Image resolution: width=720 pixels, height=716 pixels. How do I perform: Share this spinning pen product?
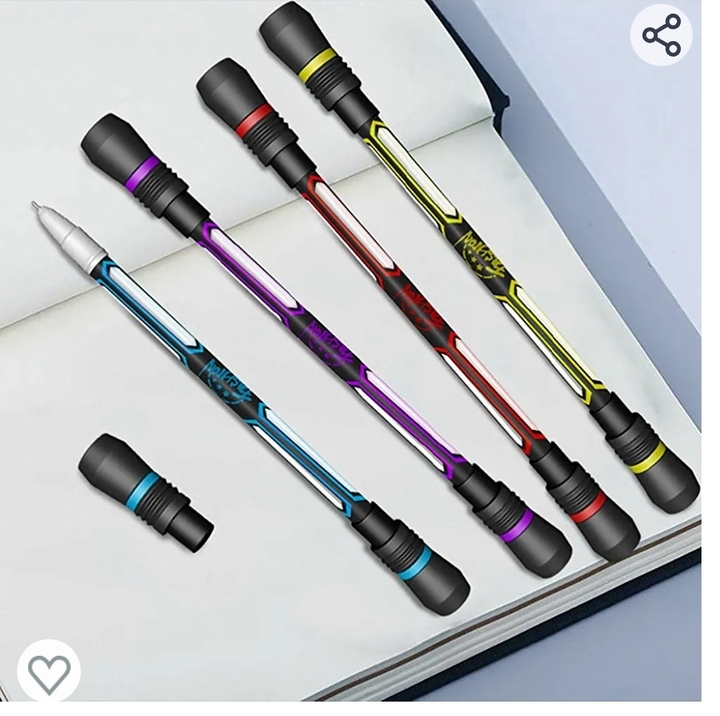pos(661,36)
